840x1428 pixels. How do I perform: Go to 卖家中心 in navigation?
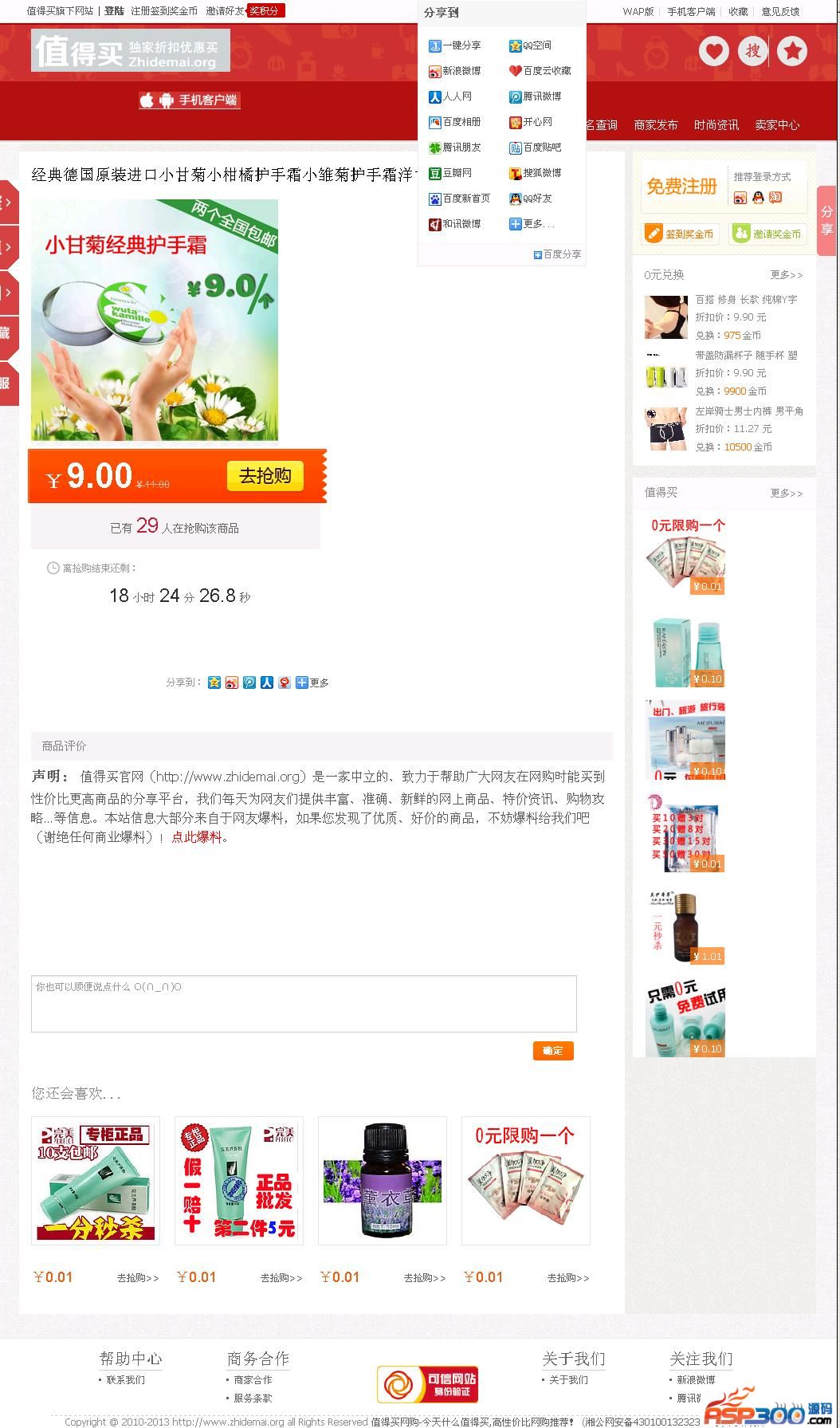tap(776, 125)
